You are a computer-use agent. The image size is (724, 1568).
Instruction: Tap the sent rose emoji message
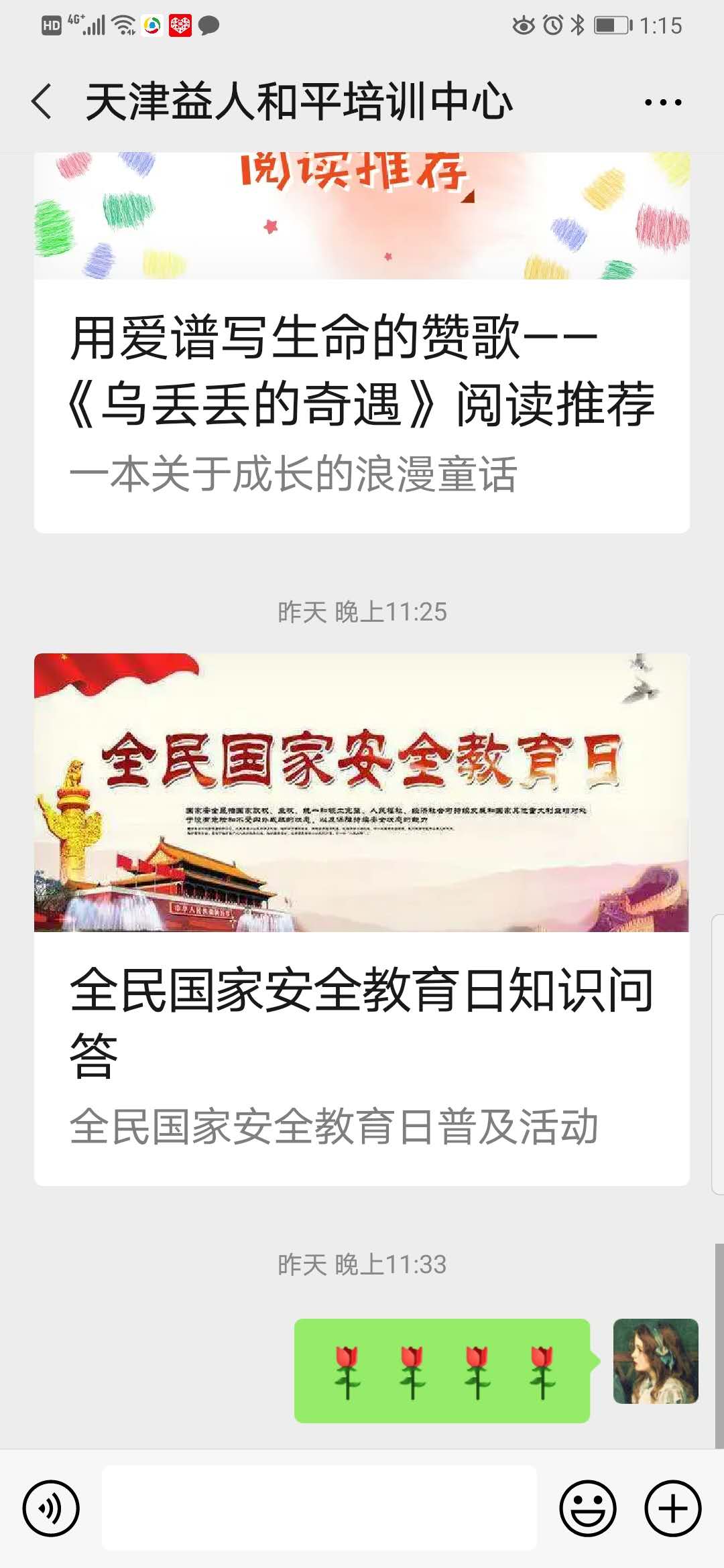(442, 1370)
